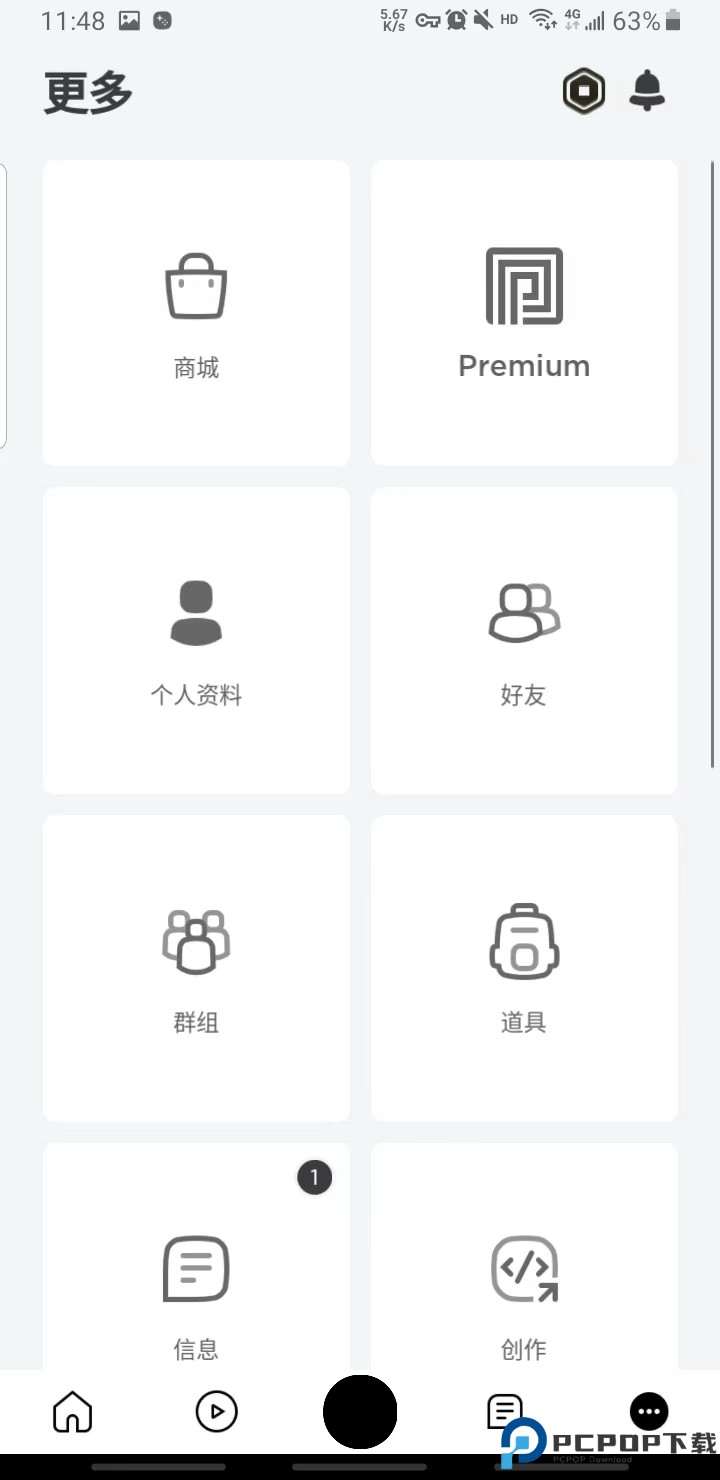Open 信息 with the chat bubble icon
The width and height of the screenshot is (720, 1480).
pyautogui.click(x=196, y=1270)
